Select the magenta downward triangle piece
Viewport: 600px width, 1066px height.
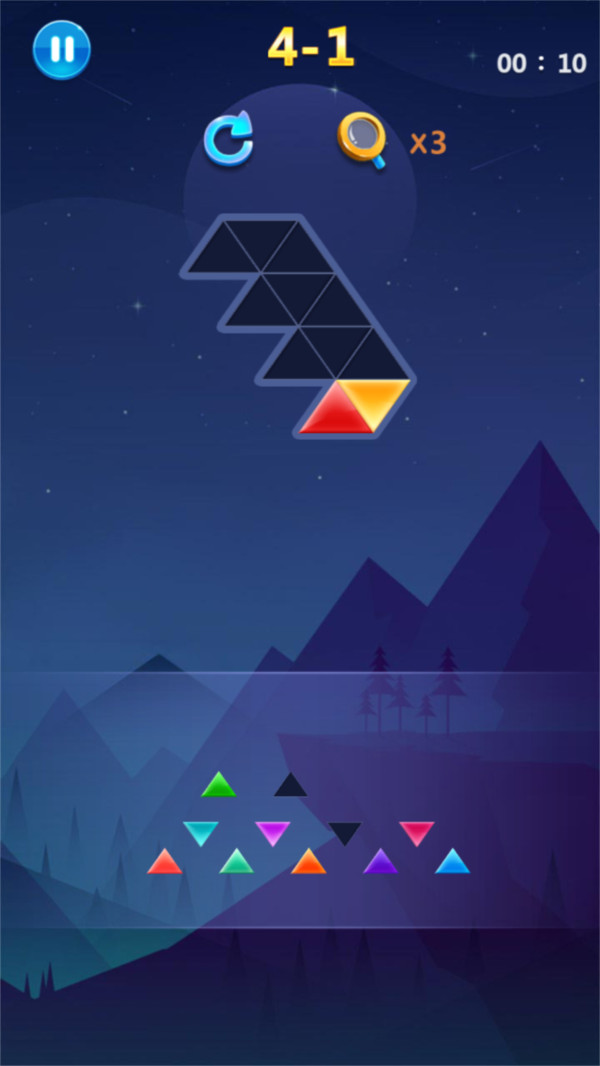[272, 832]
